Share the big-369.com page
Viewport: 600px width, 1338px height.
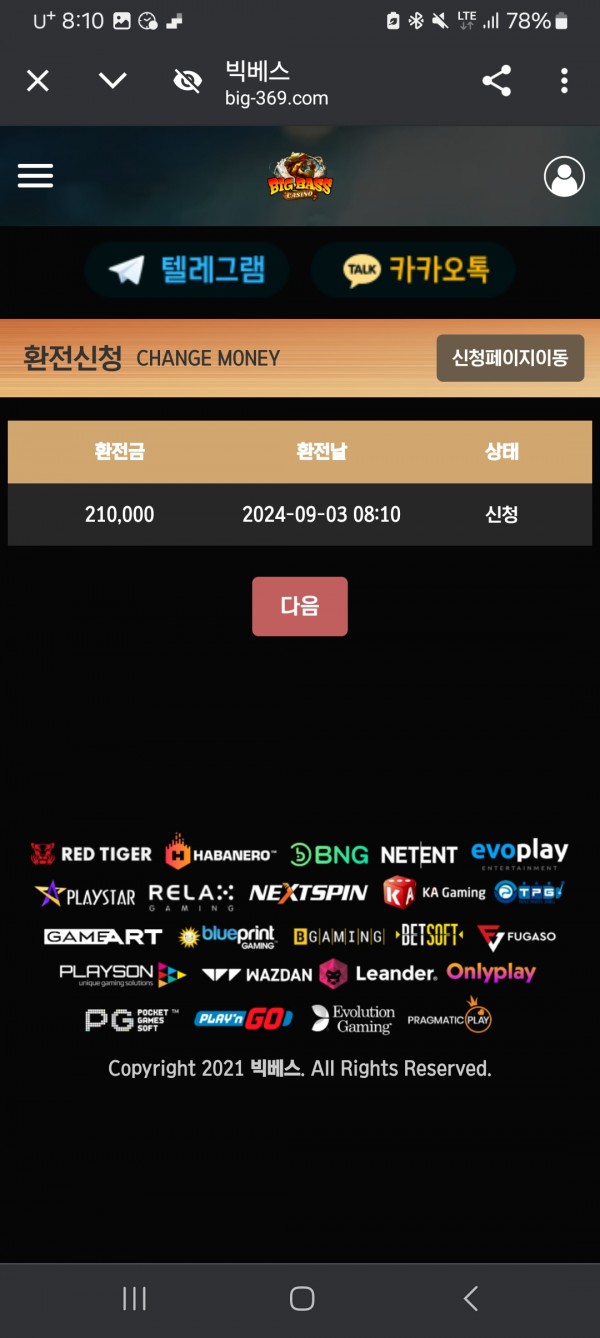[496, 81]
